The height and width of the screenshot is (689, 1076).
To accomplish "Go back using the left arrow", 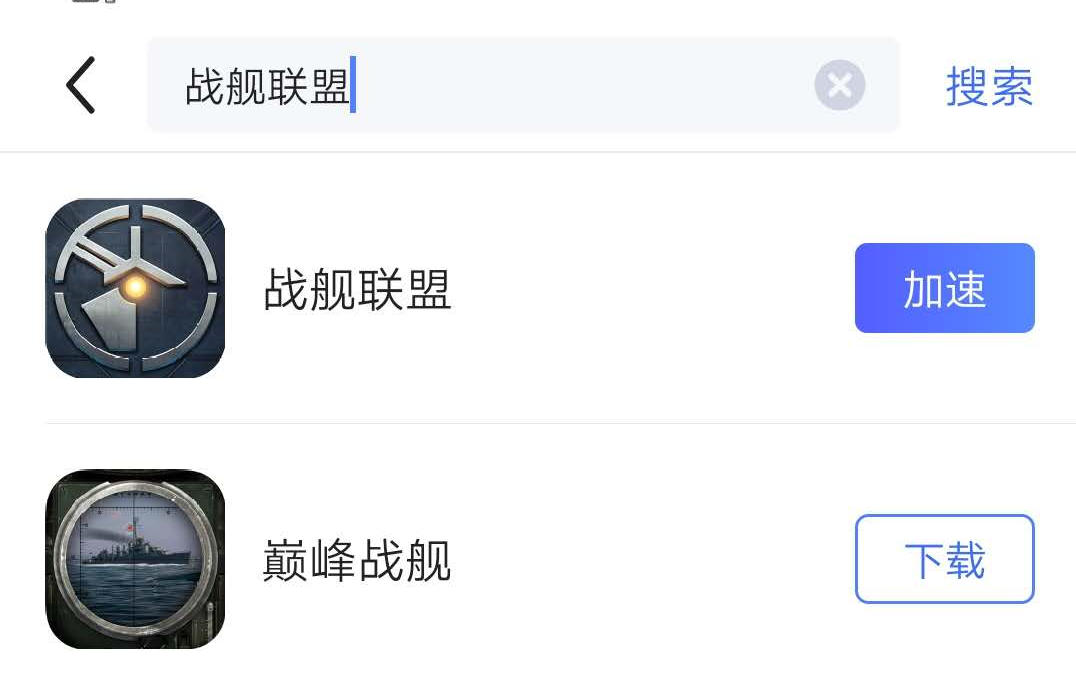I will [x=80, y=85].
